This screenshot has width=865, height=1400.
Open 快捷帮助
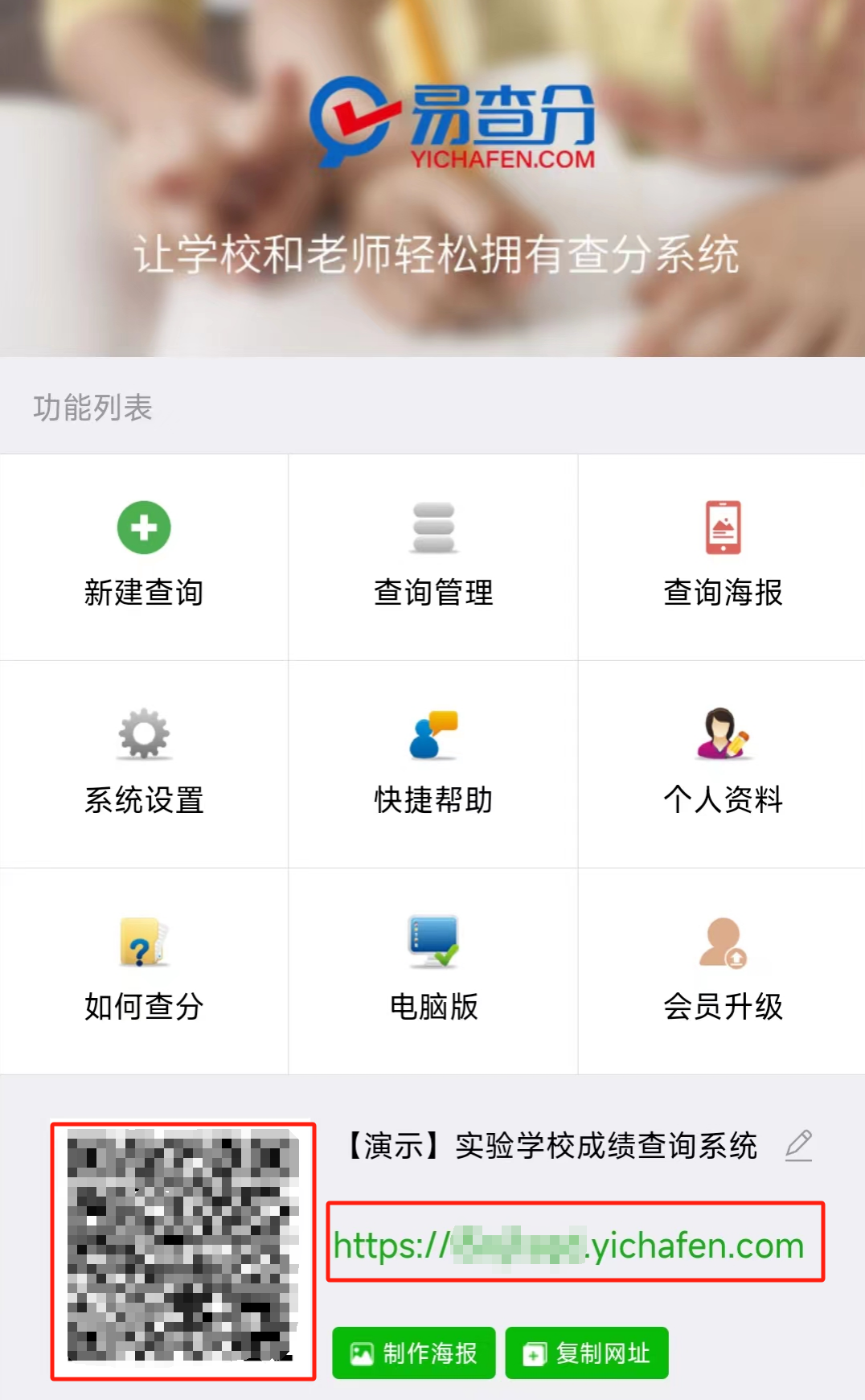click(x=433, y=763)
